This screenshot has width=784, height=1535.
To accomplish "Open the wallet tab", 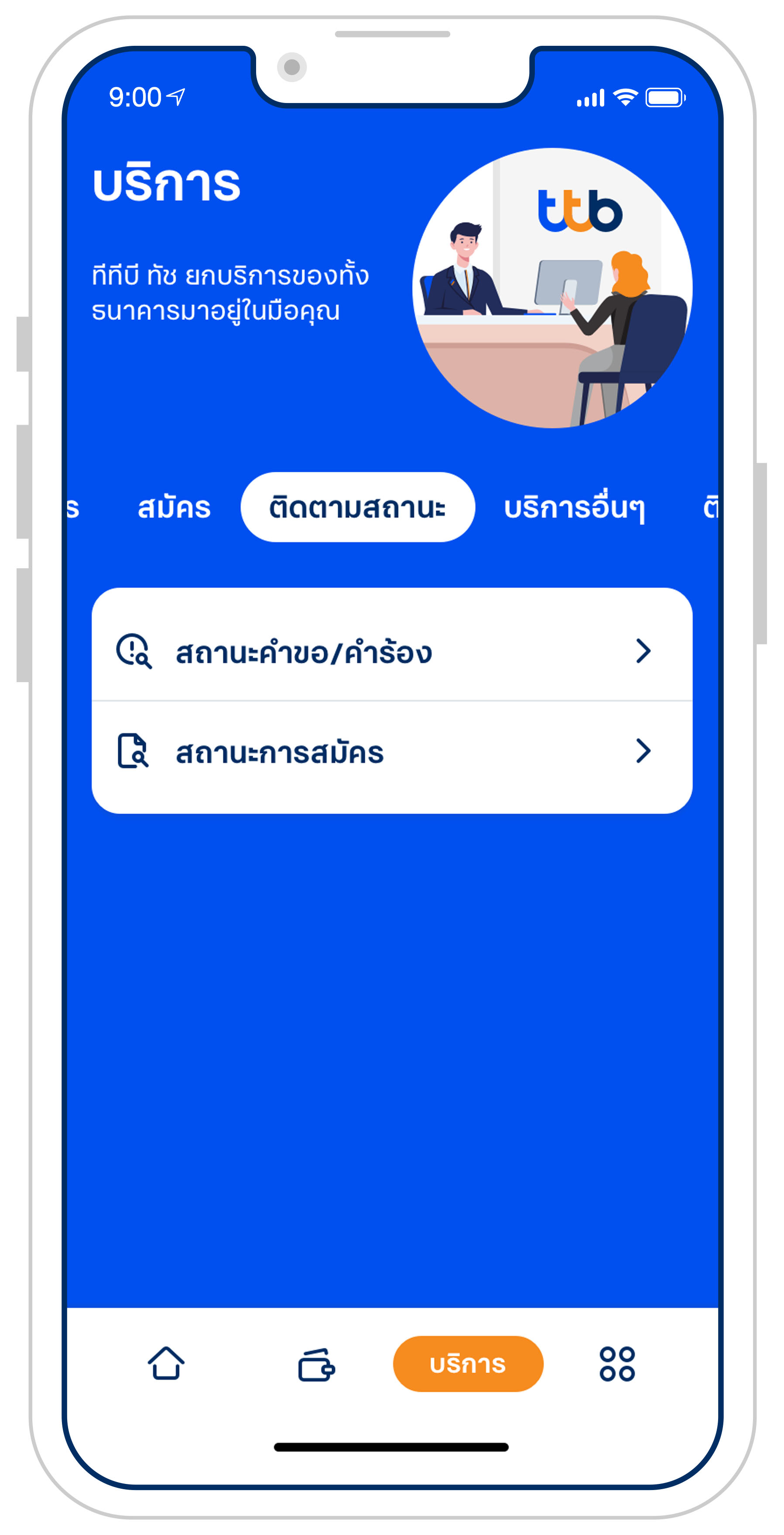I will 316,1365.
